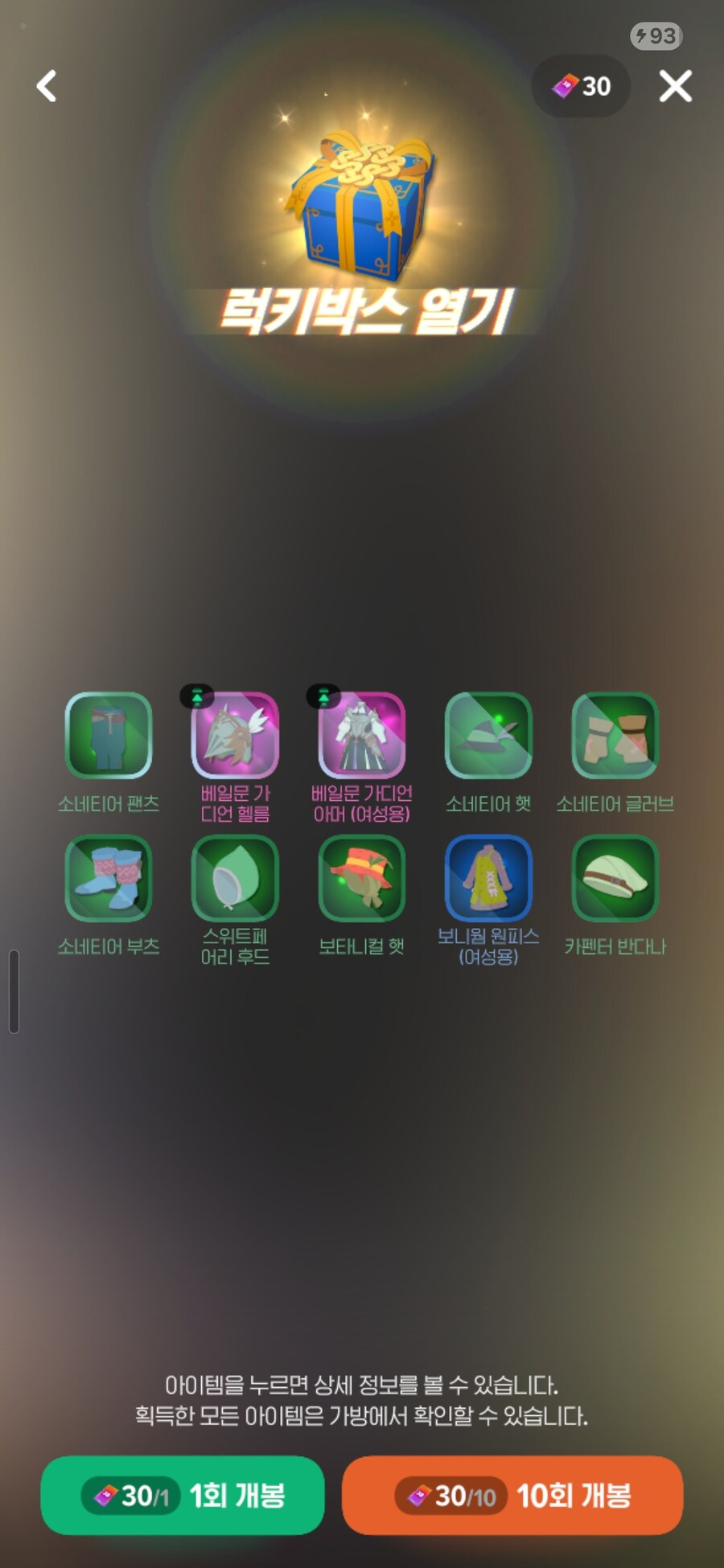Image resolution: width=724 pixels, height=1568 pixels.
Task: View details of 소네티어 팬츠
Action: [x=109, y=736]
